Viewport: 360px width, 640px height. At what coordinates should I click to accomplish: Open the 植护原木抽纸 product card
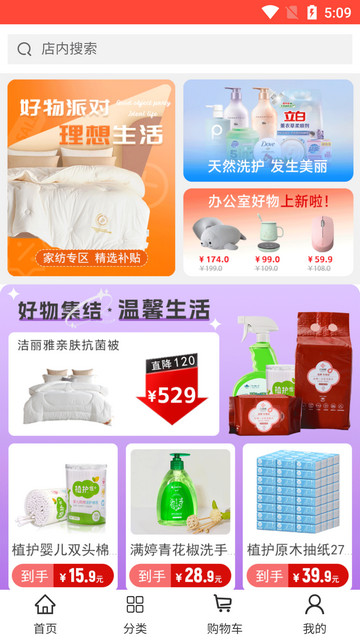coord(297,516)
